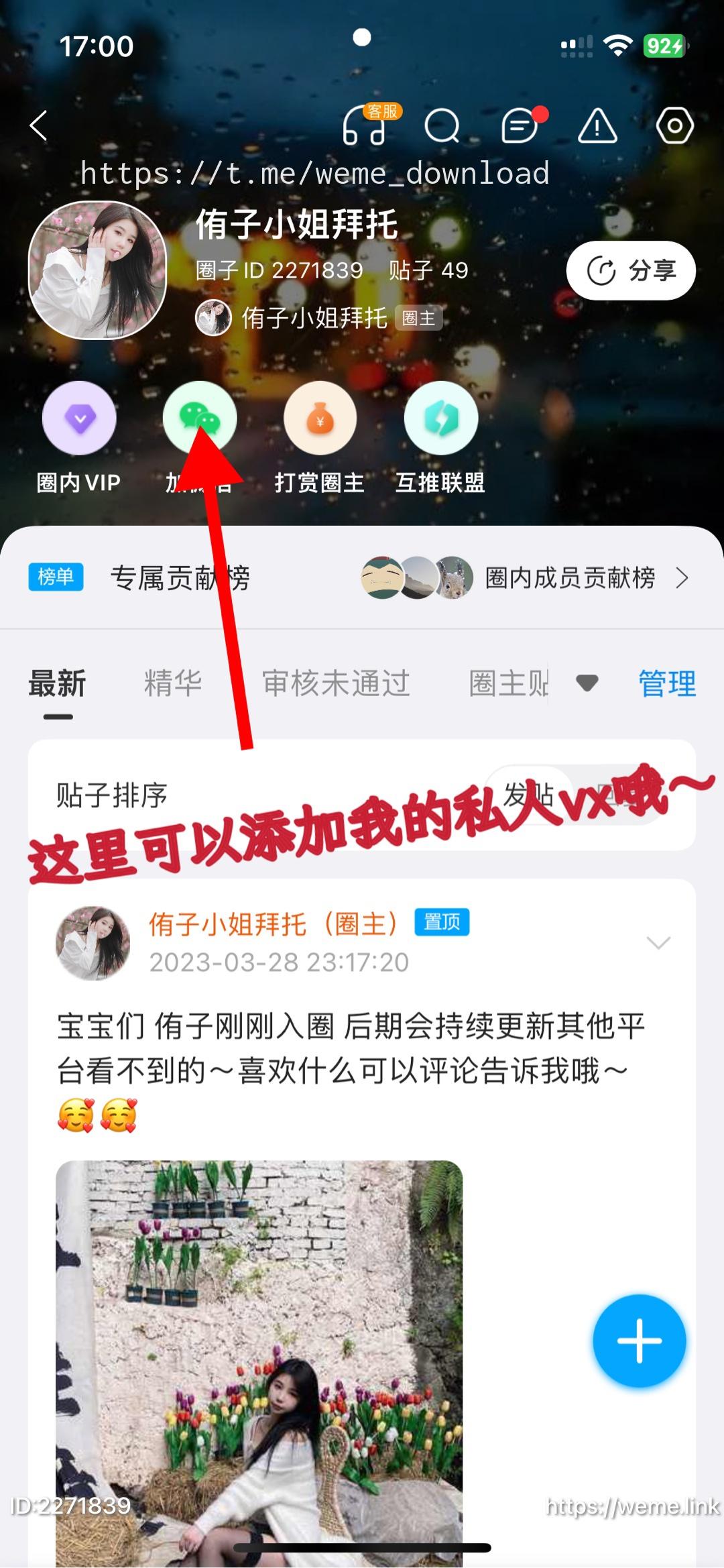
Task: Tap the 分享 share button
Action: pos(631,270)
